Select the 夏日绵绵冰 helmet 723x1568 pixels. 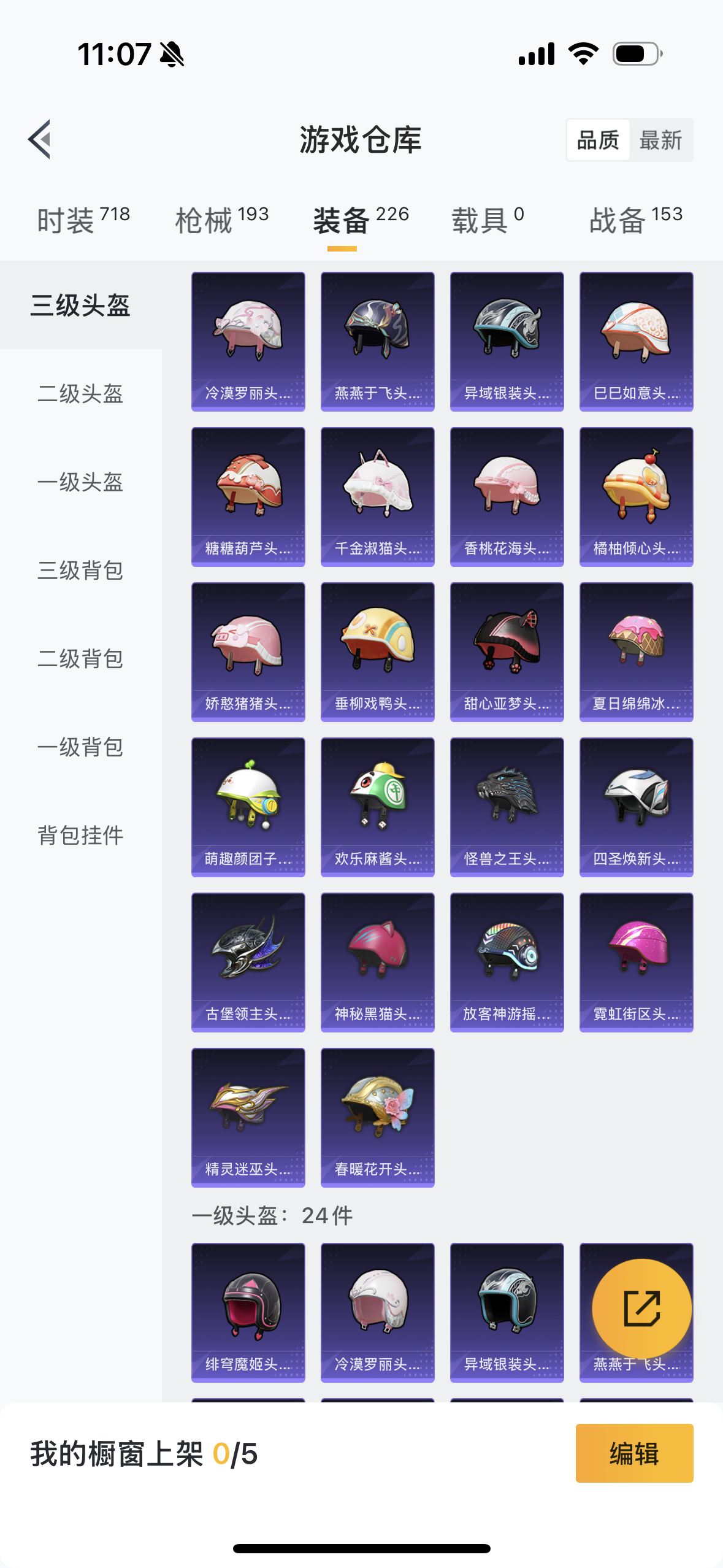[637, 652]
